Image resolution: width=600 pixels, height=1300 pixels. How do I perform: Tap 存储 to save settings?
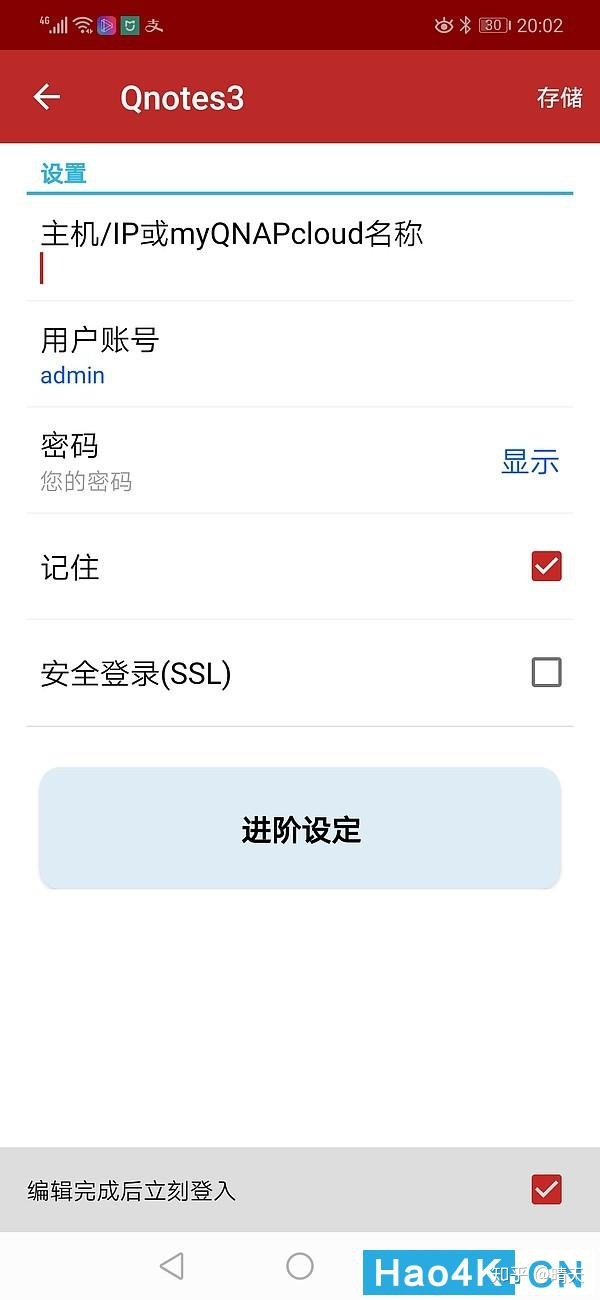[x=559, y=97]
